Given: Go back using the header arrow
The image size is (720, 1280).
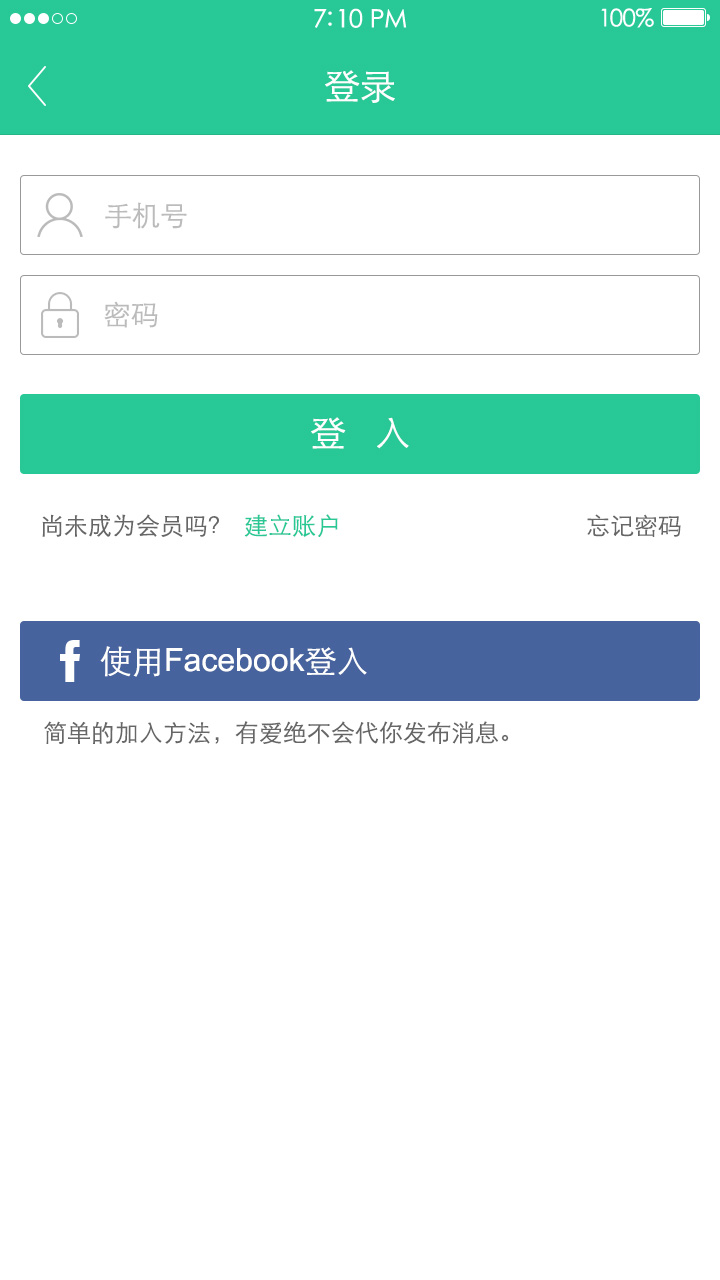Looking at the screenshot, I should click(x=38, y=87).
